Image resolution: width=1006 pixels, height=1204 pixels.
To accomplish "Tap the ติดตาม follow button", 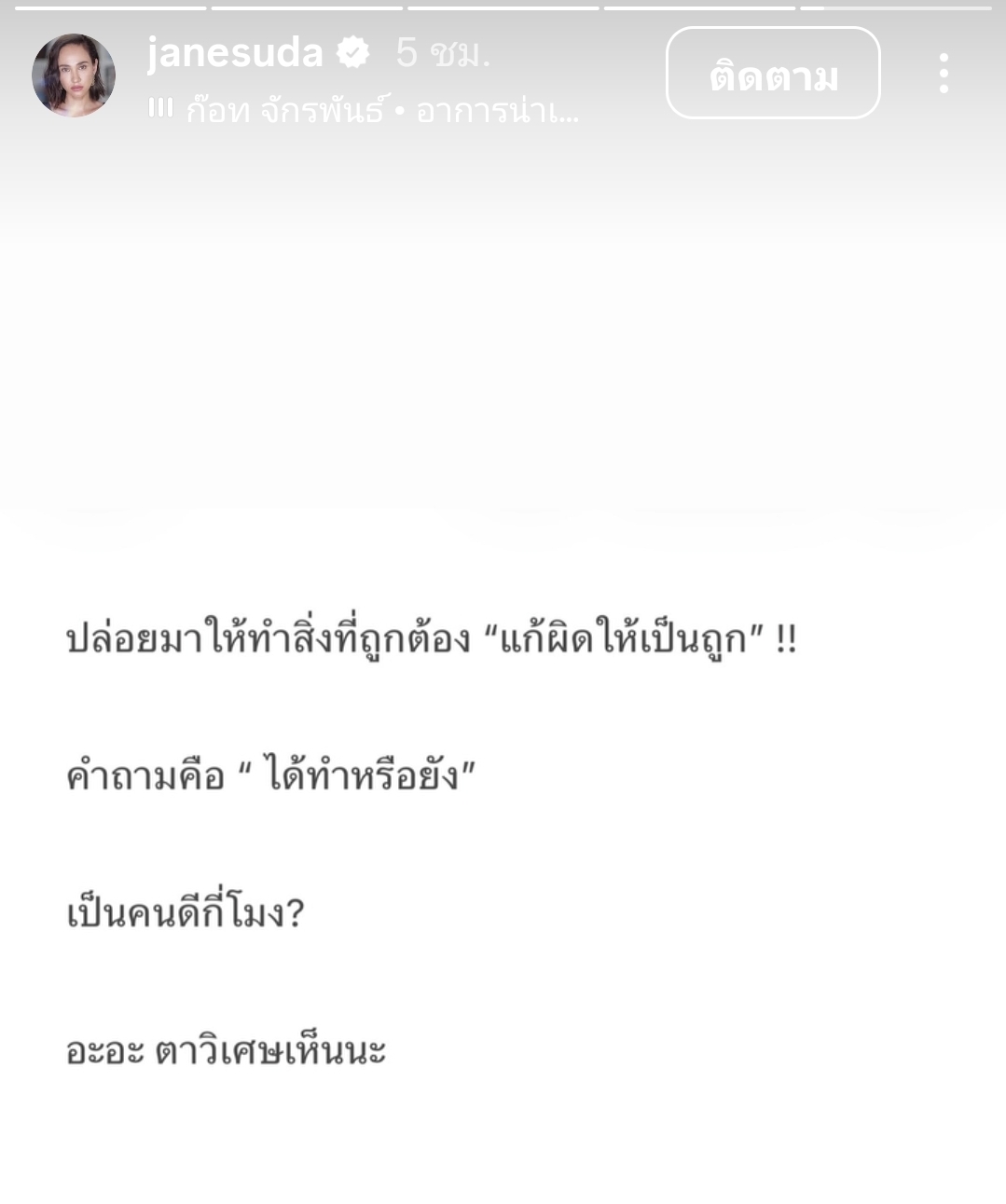I will point(773,74).
